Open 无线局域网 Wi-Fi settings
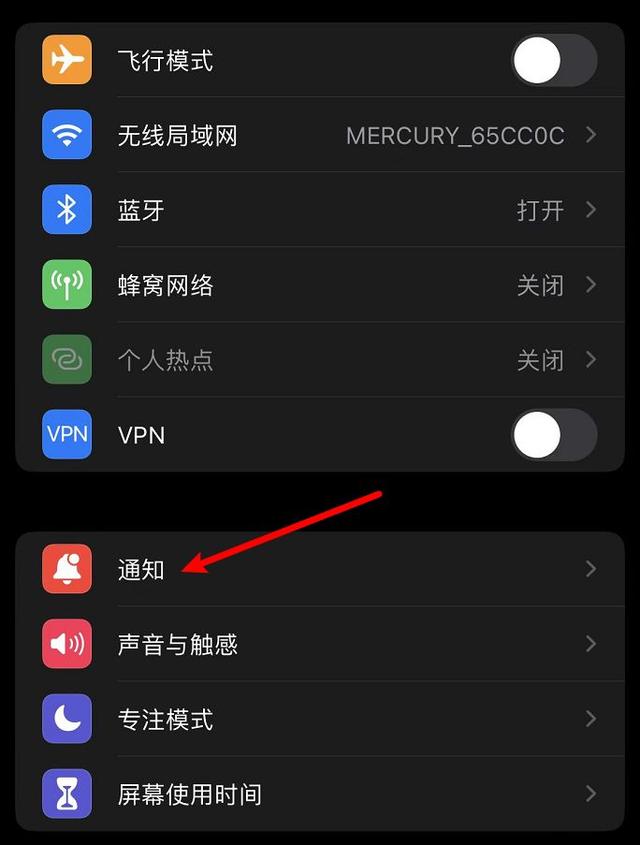Image resolution: width=640 pixels, height=845 pixels. coord(320,136)
